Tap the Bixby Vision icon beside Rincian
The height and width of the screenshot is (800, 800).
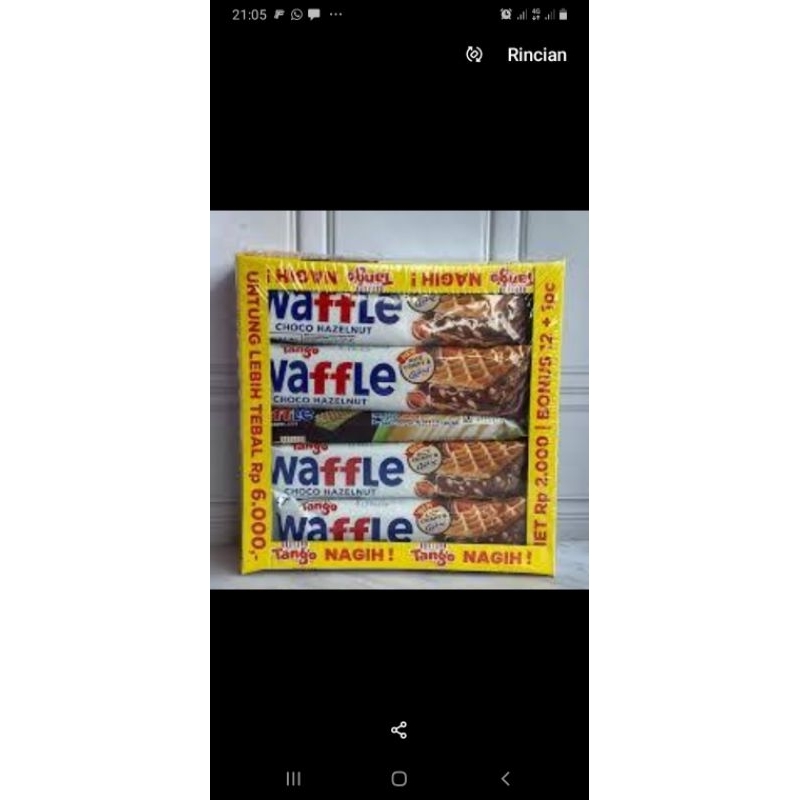click(x=474, y=55)
